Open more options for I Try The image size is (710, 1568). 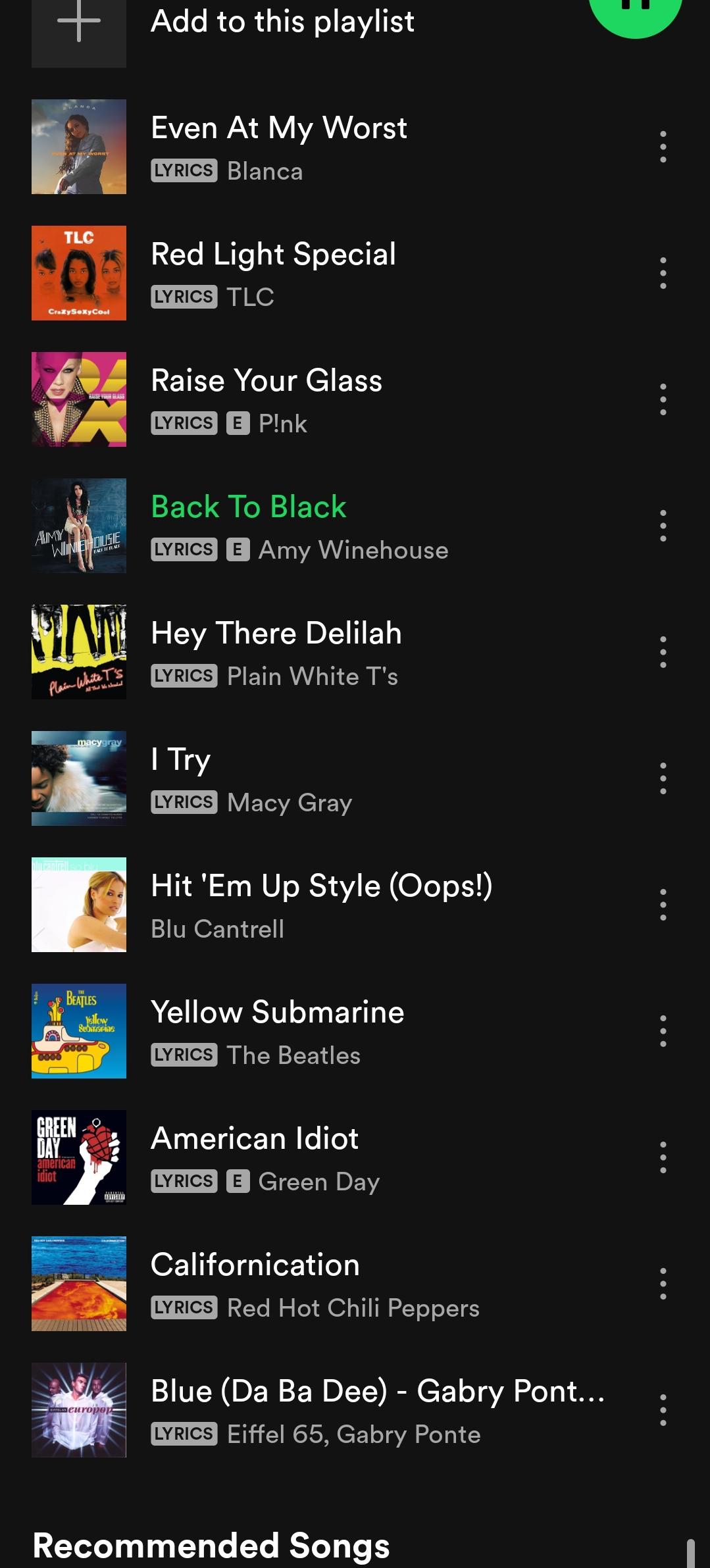663,778
